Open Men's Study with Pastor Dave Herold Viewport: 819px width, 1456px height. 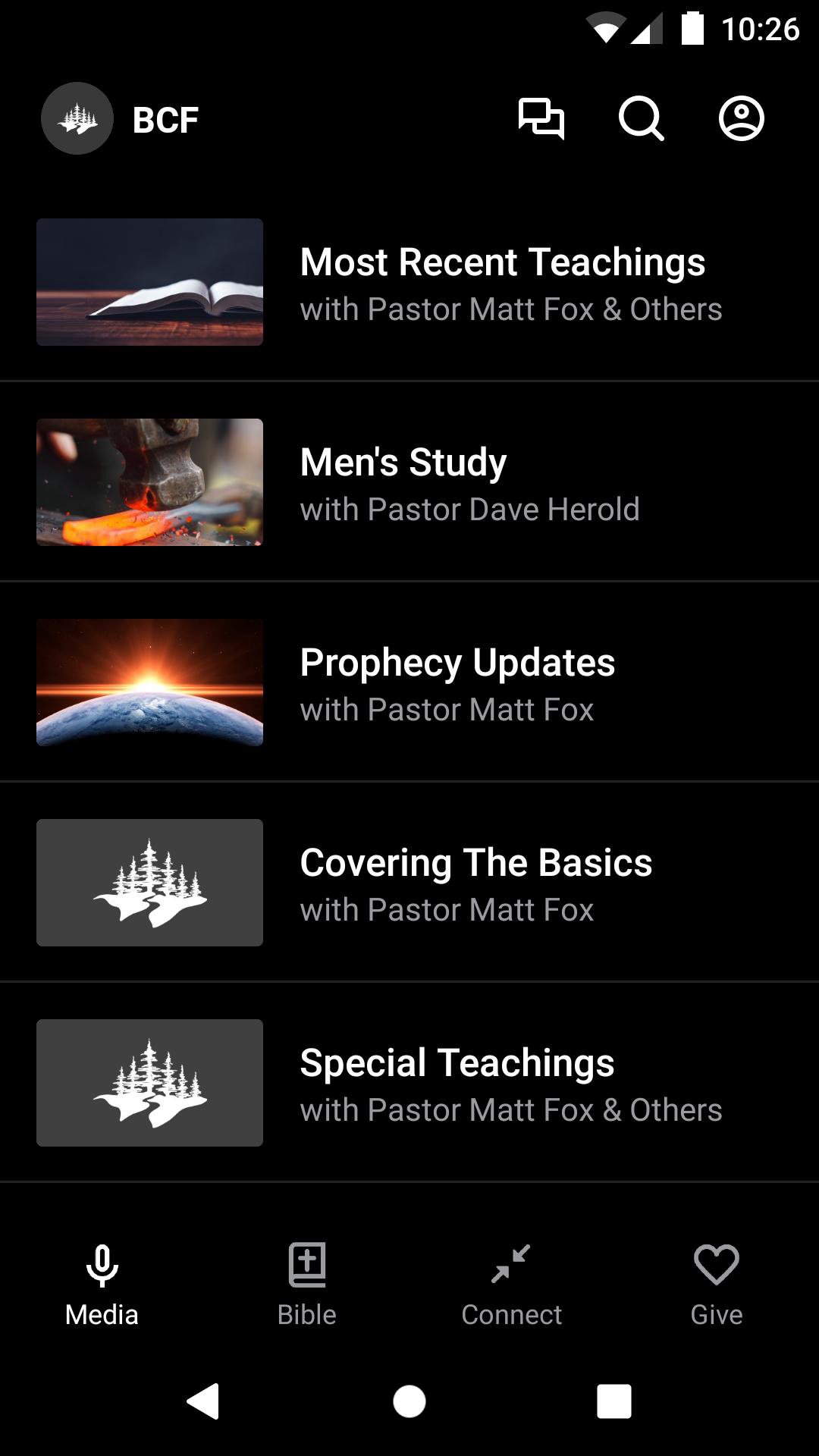pos(409,482)
